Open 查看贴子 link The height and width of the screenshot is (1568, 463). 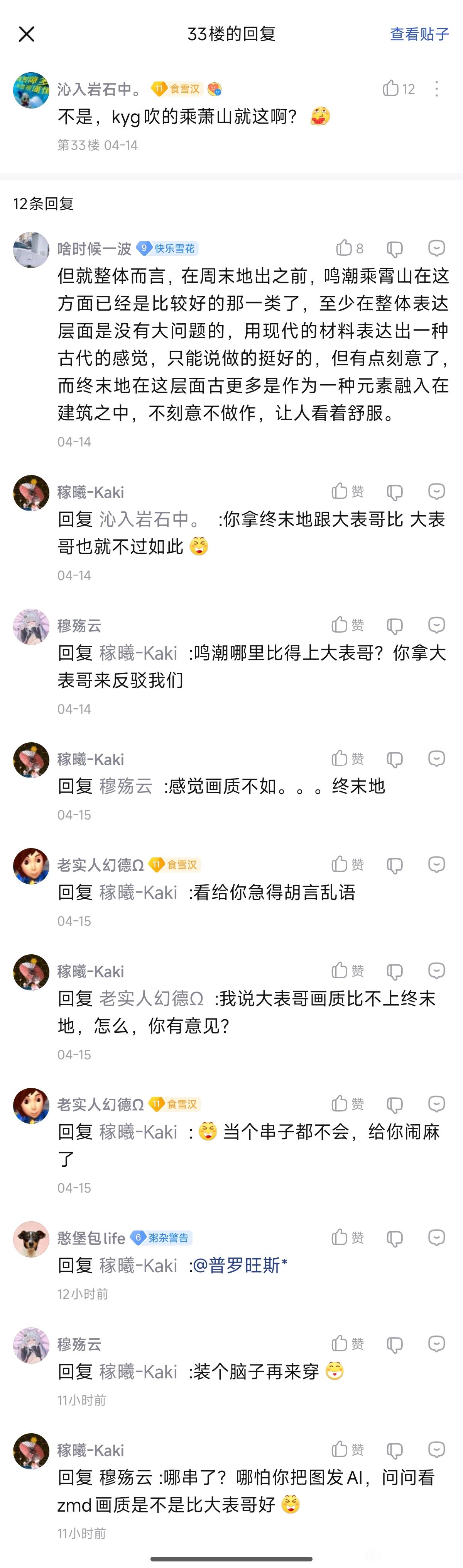419,34
